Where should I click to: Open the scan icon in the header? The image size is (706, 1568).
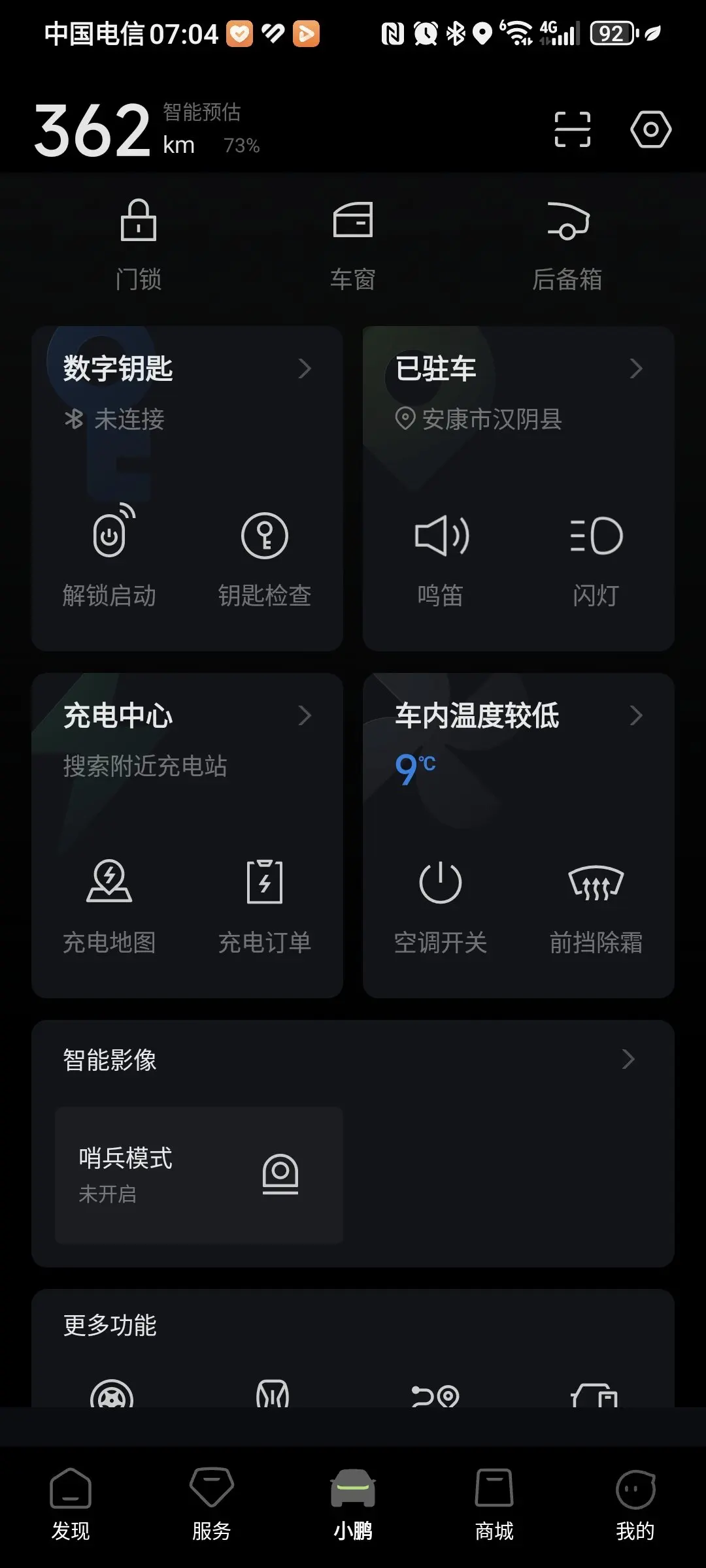tap(572, 129)
